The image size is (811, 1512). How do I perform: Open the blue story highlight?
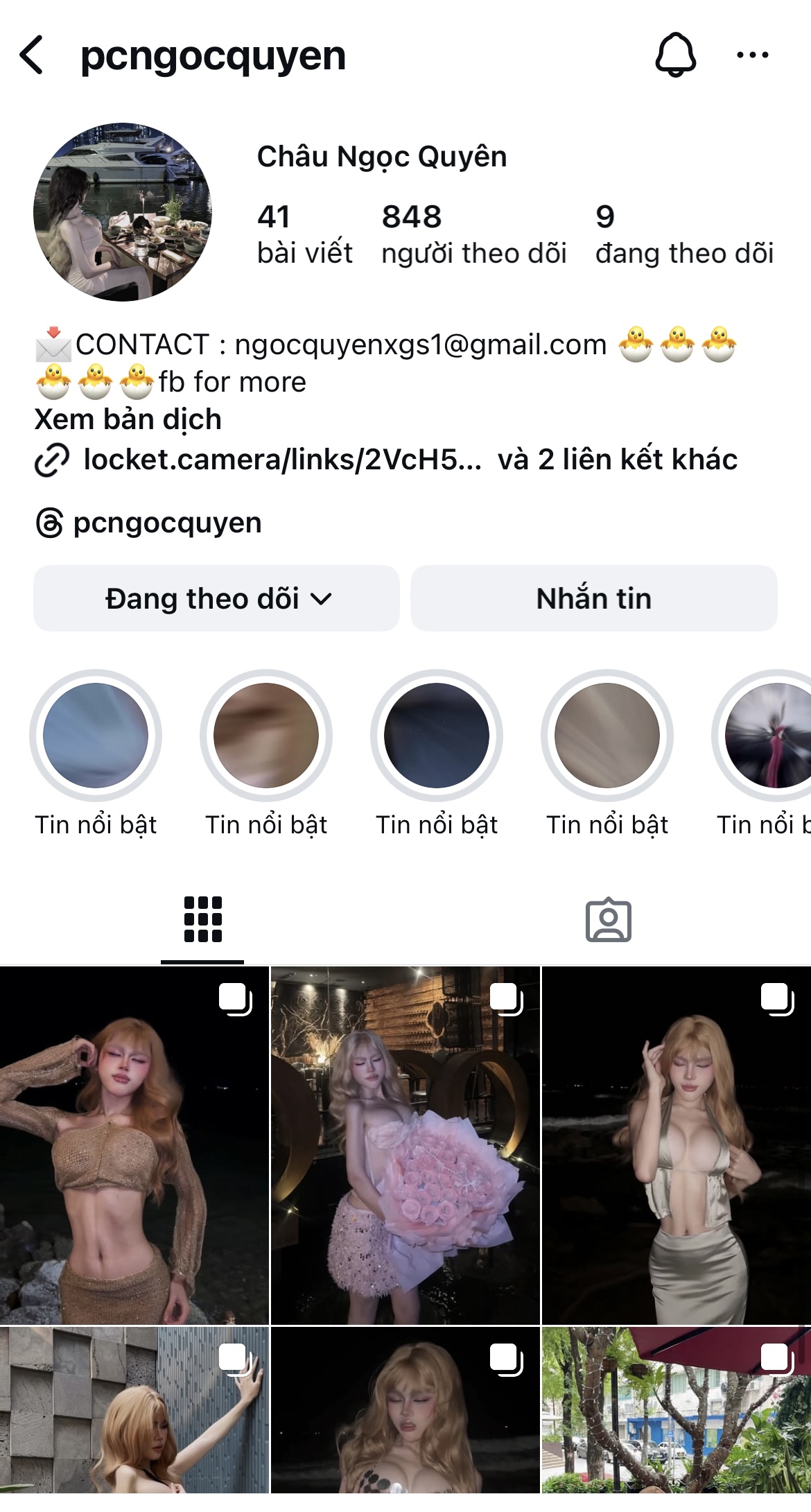coord(96,736)
